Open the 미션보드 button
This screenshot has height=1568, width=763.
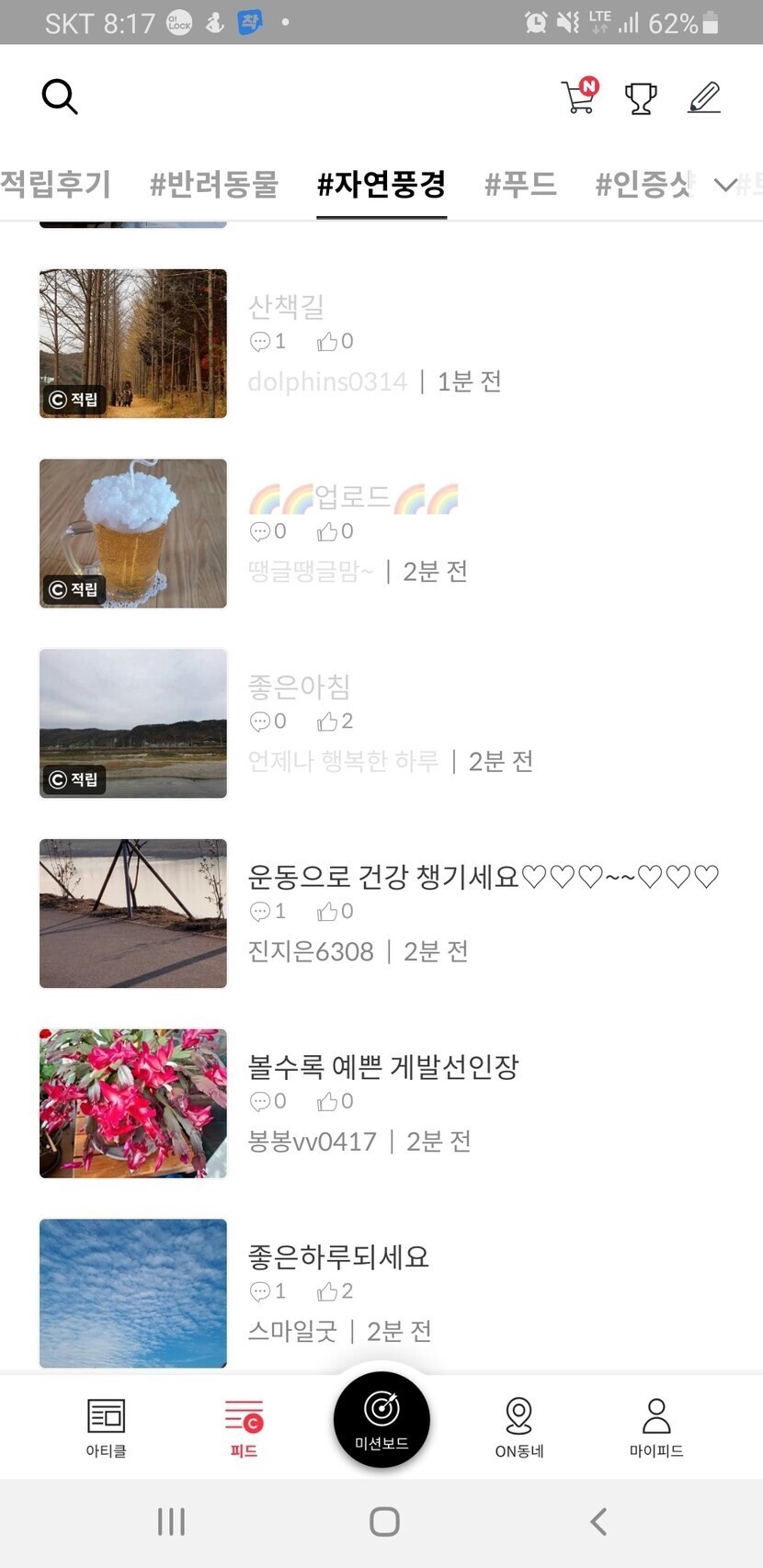[381, 1419]
